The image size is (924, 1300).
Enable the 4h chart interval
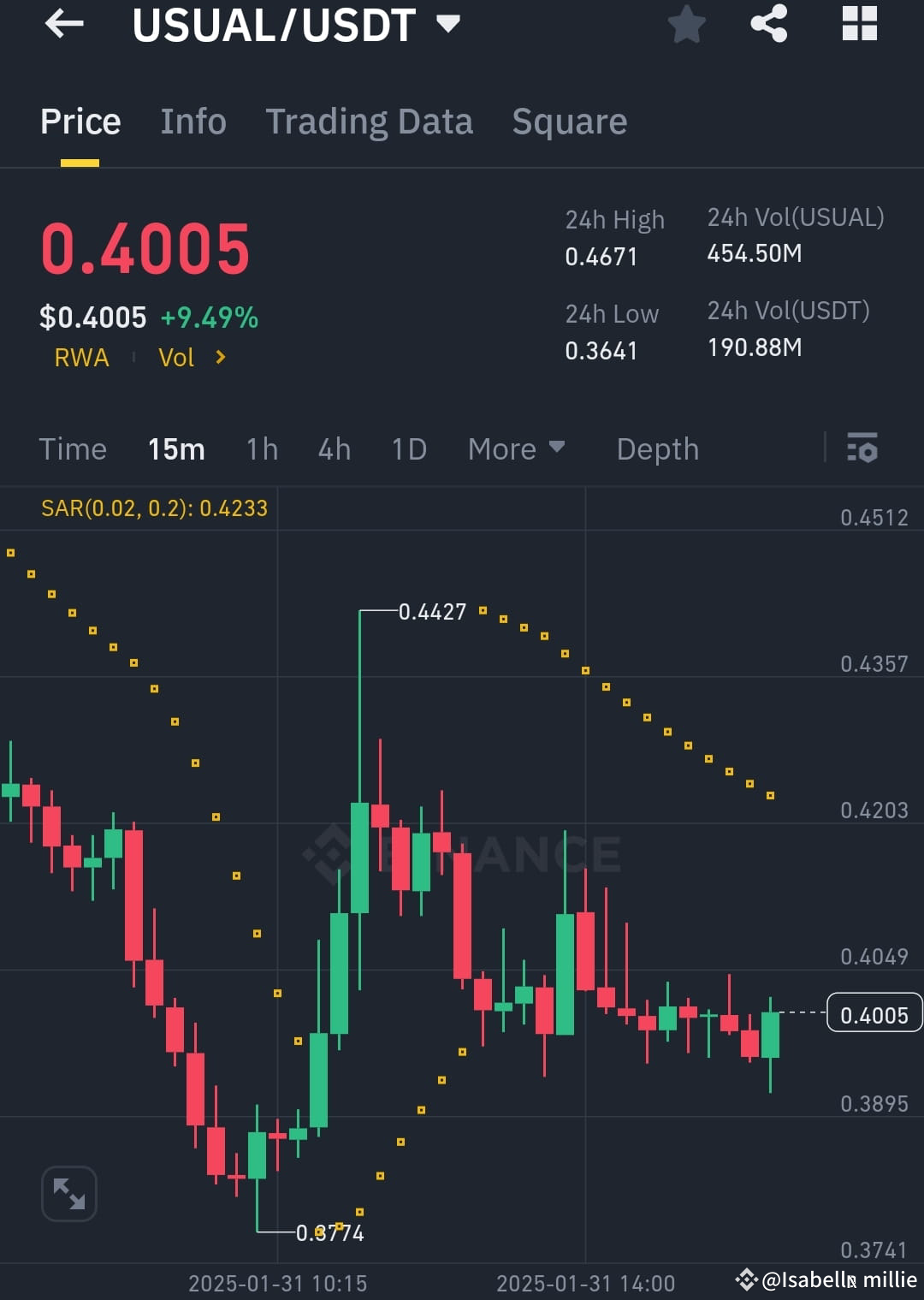coord(334,448)
